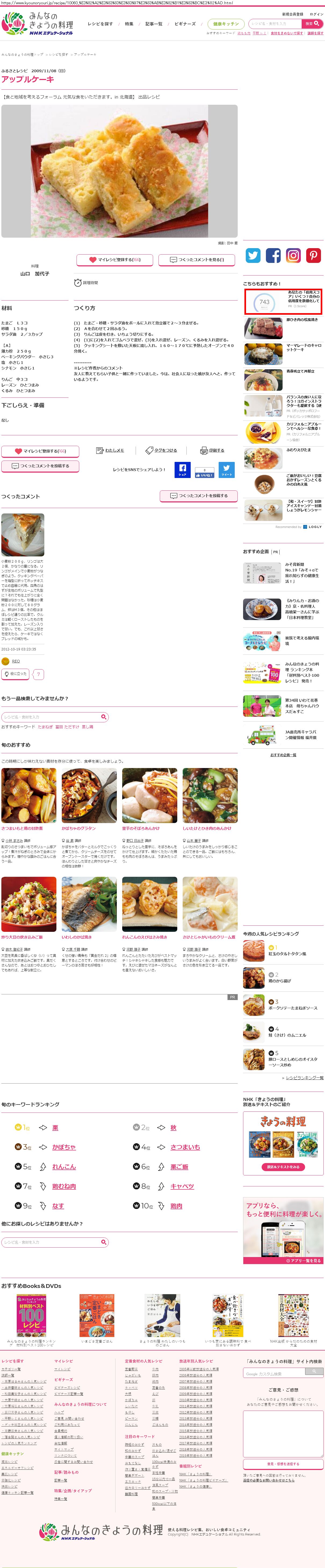Viewport: 325px width, 1568px height.
Task: Open the かぼちゃ keyword ranking link
Action: pyautogui.click(x=64, y=1147)
